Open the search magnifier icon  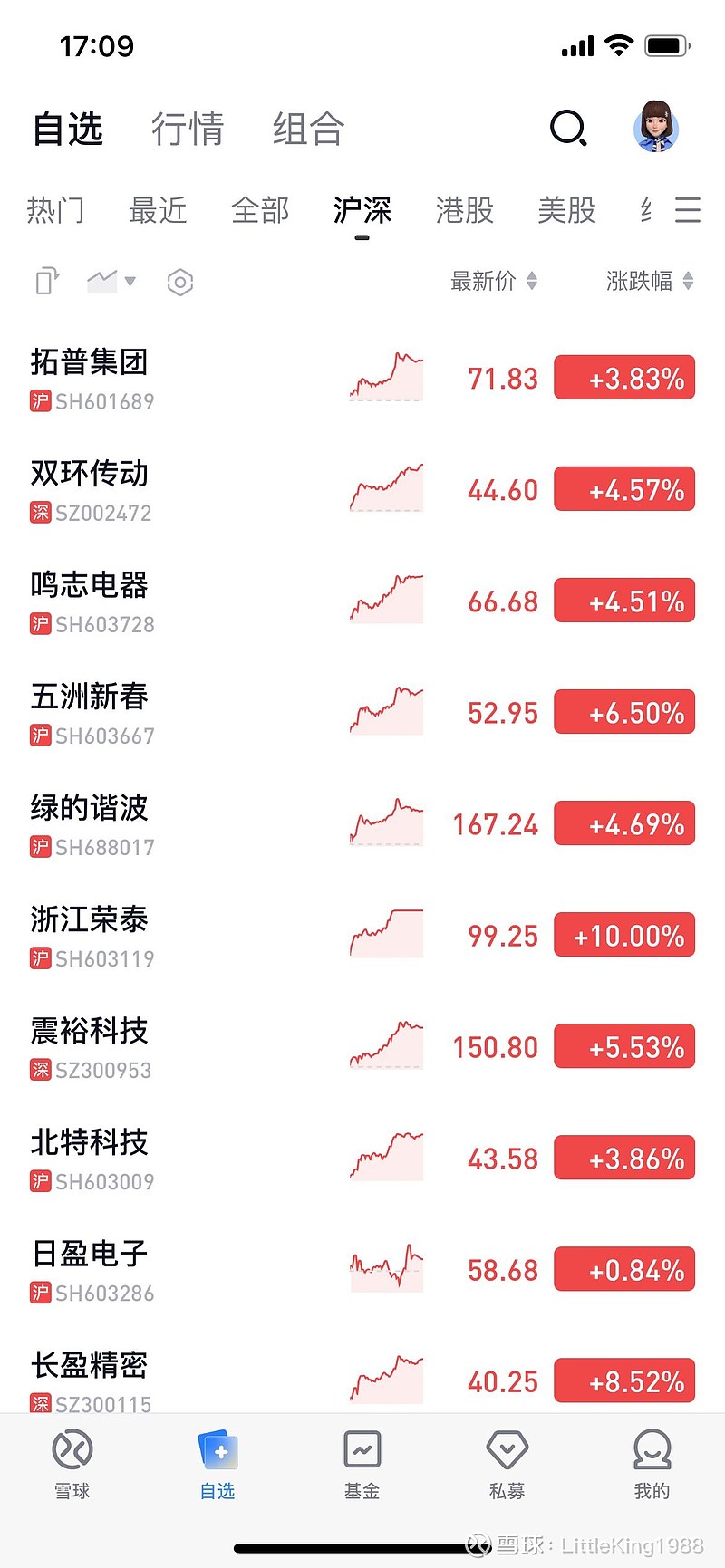pyautogui.click(x=568, y=129)
